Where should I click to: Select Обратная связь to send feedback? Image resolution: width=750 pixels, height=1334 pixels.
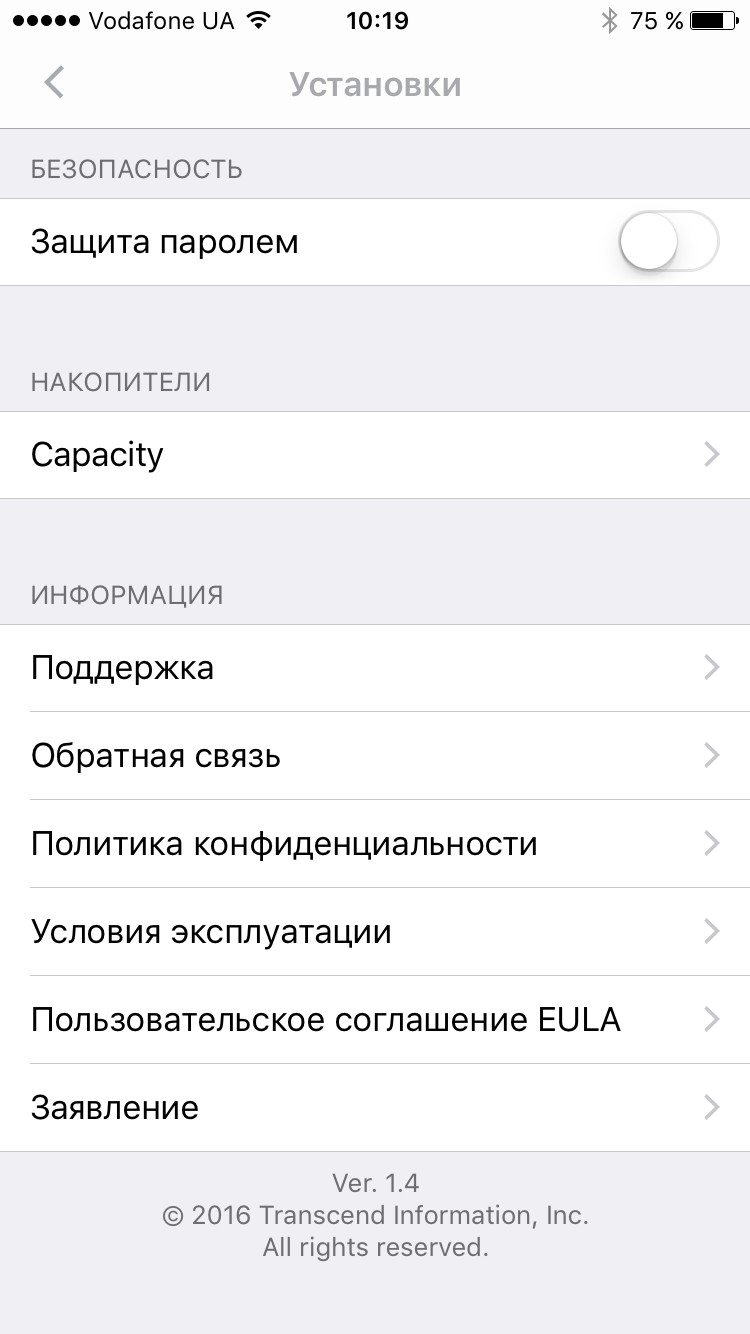[x=375, y=756]
